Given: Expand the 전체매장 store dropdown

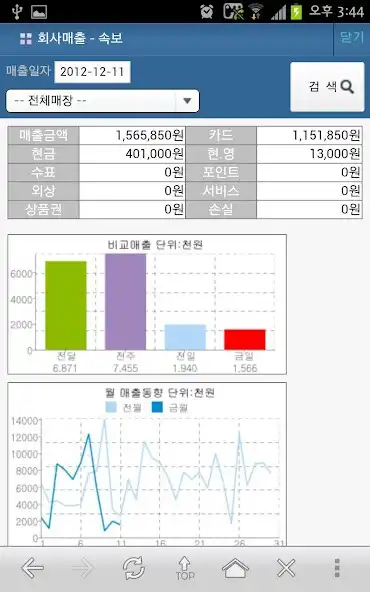Looking at the screenshot, I should click(x=102, y=101).
